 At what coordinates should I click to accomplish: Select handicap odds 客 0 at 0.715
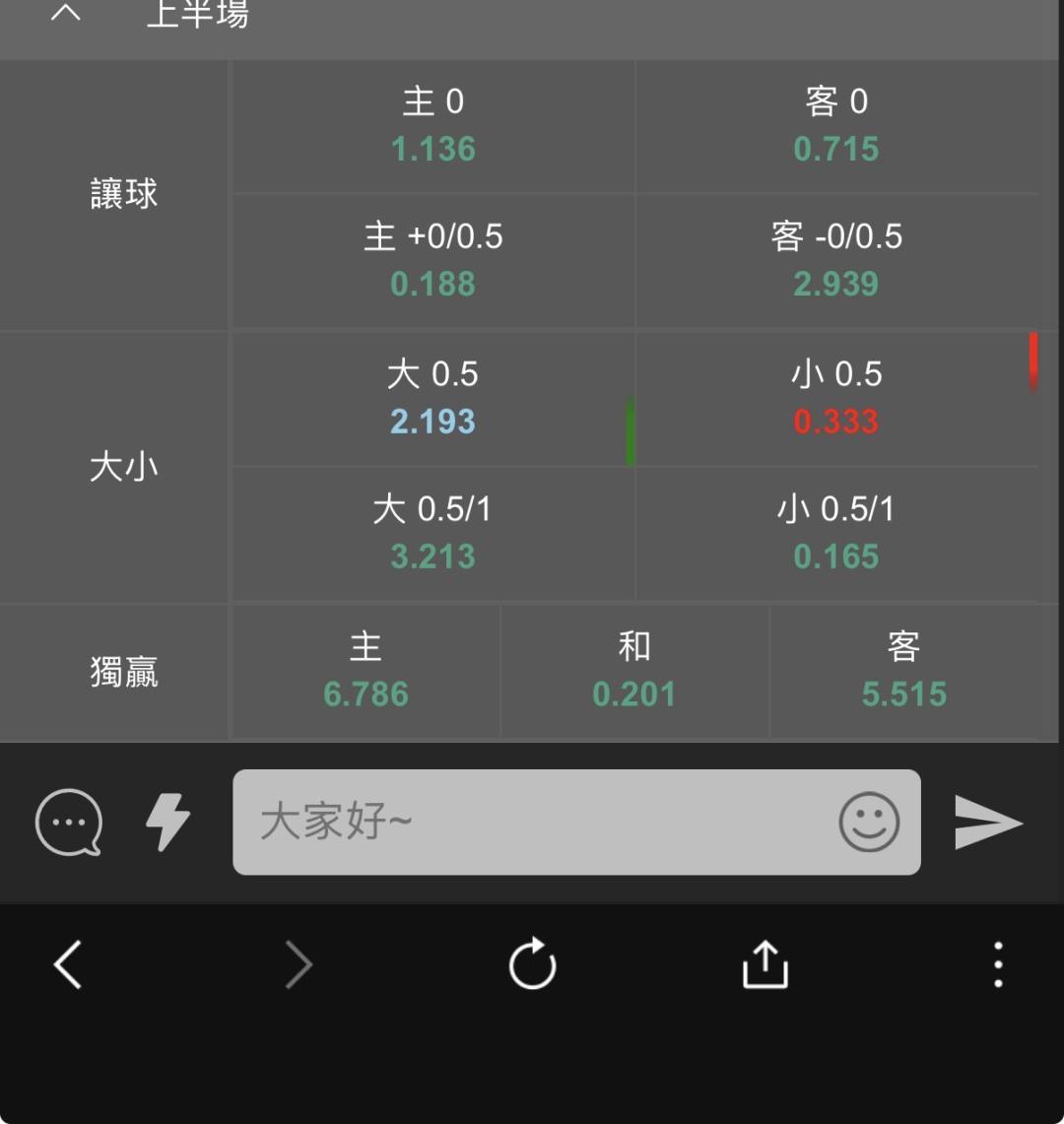[836, 126]
